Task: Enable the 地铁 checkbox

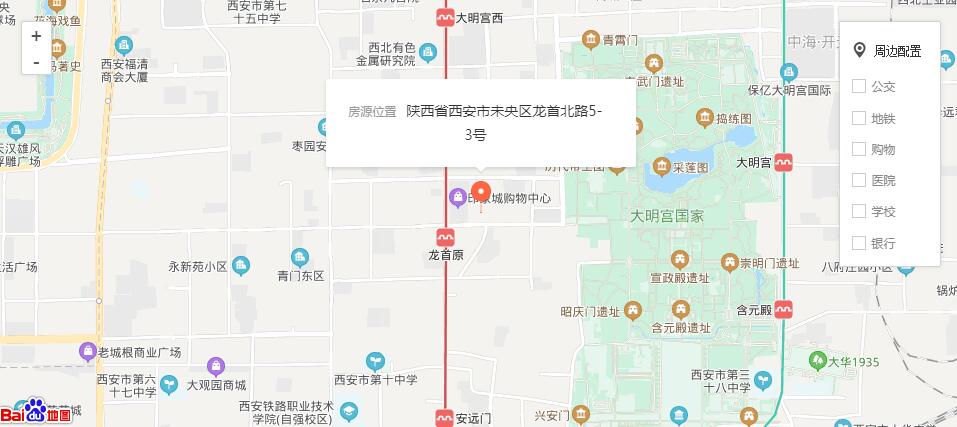Action: tap(858, 118)
